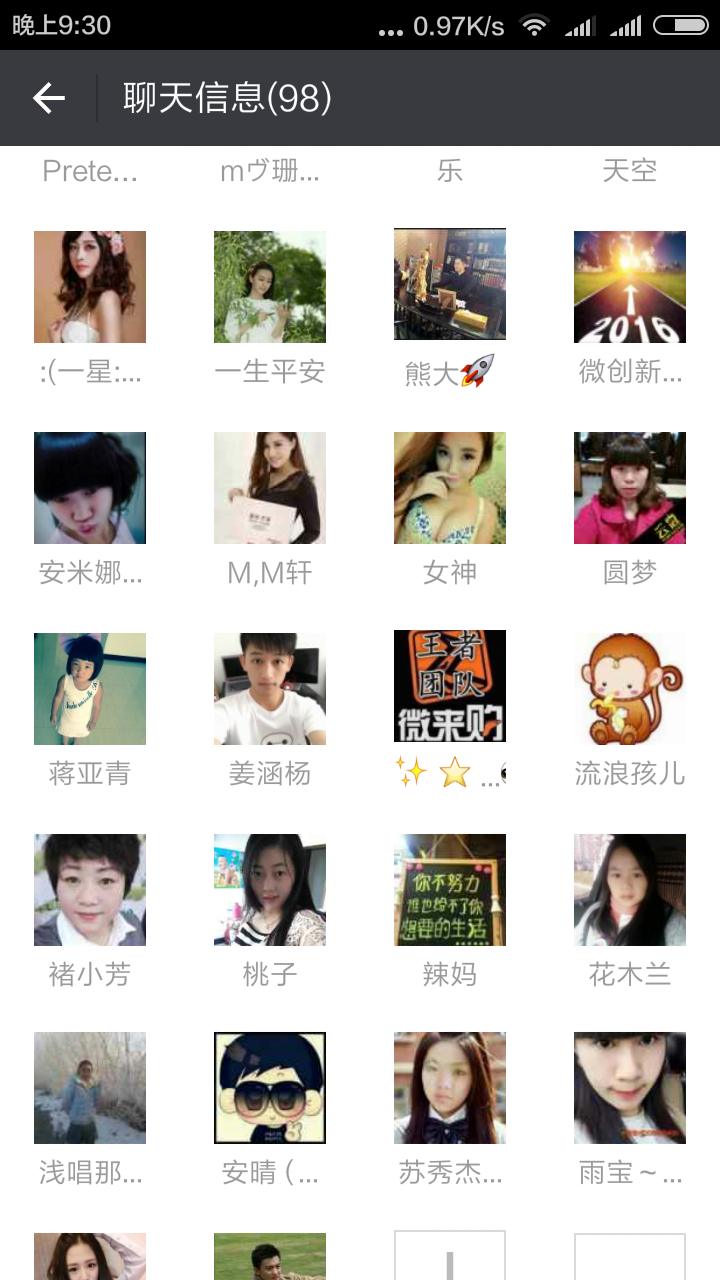The image size is (720, 1280).
Task: Select member 流浪孩儿
Action: tap(630, 689)
